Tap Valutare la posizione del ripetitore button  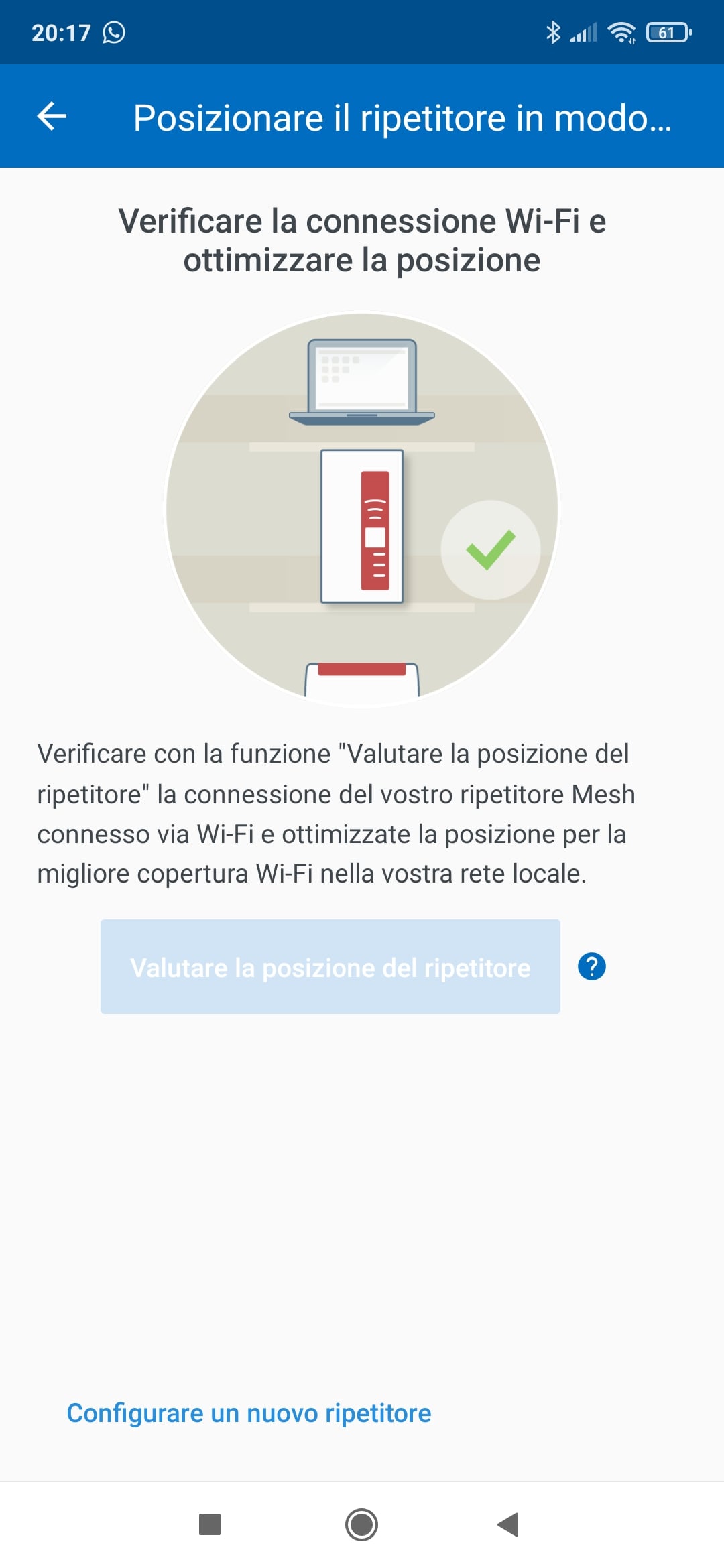pyautogui.click(x=330, y=966)
